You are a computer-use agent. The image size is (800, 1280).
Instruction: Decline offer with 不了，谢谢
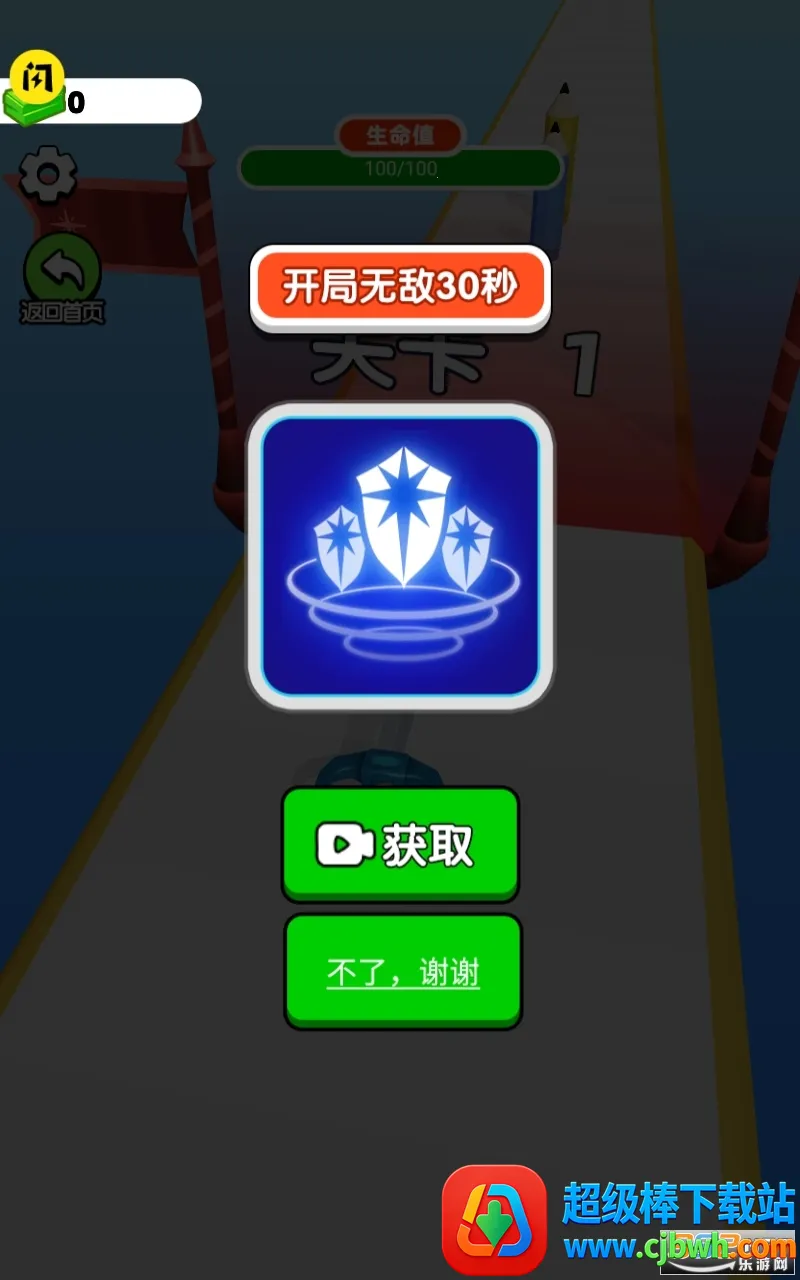[403, 971]
